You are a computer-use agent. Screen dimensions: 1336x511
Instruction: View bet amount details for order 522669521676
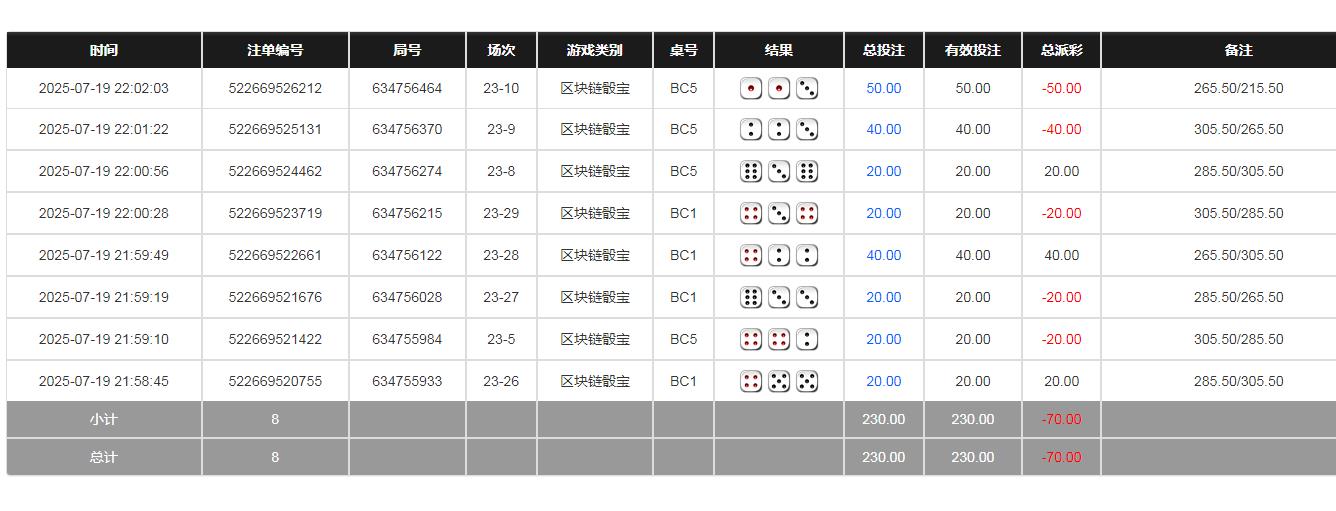[x=883, y=297]
